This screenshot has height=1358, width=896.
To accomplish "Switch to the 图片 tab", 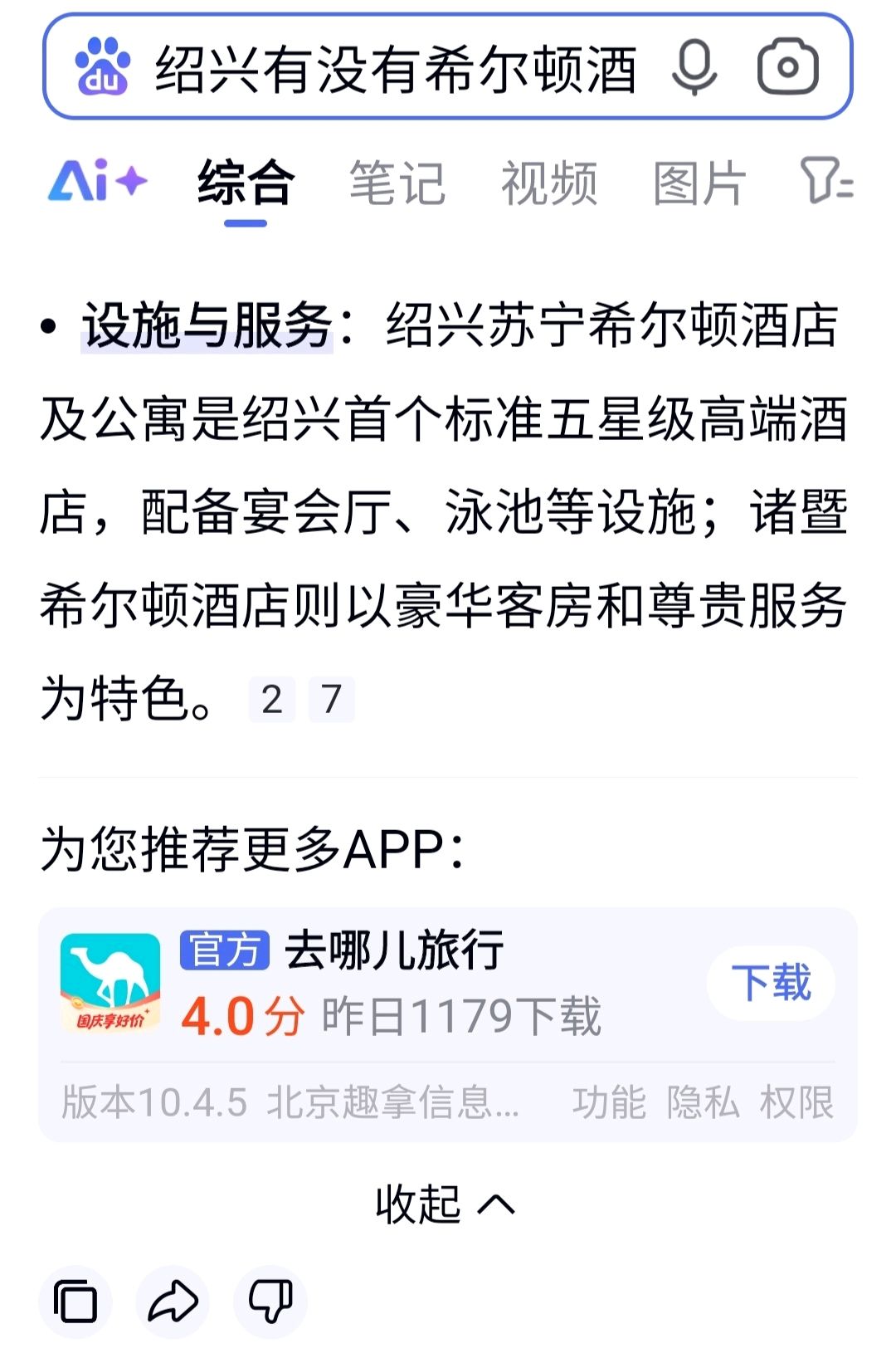I will [x=699, y=183].
